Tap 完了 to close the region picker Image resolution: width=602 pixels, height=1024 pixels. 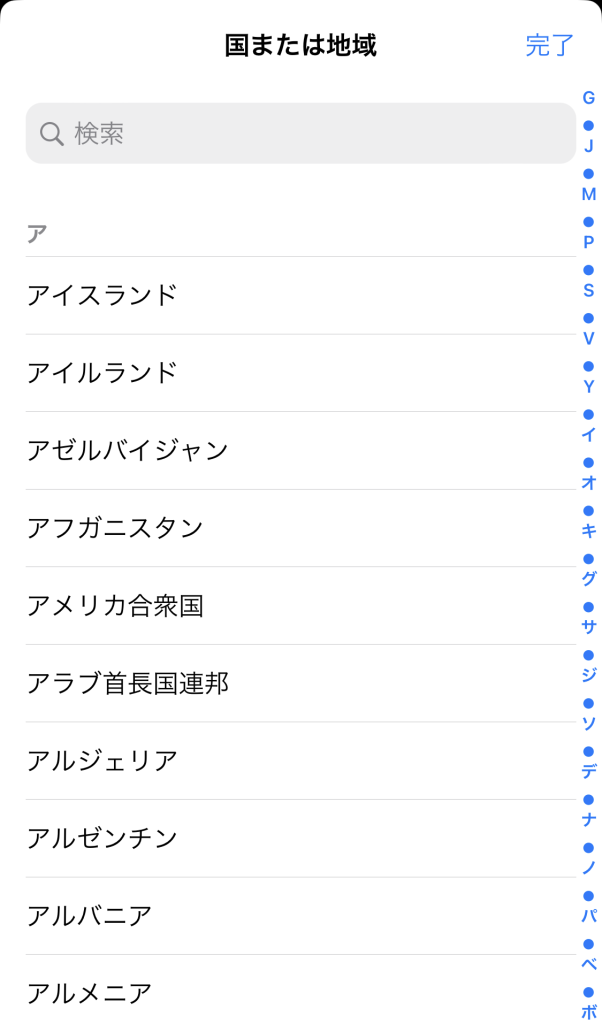tap(550, 45)
